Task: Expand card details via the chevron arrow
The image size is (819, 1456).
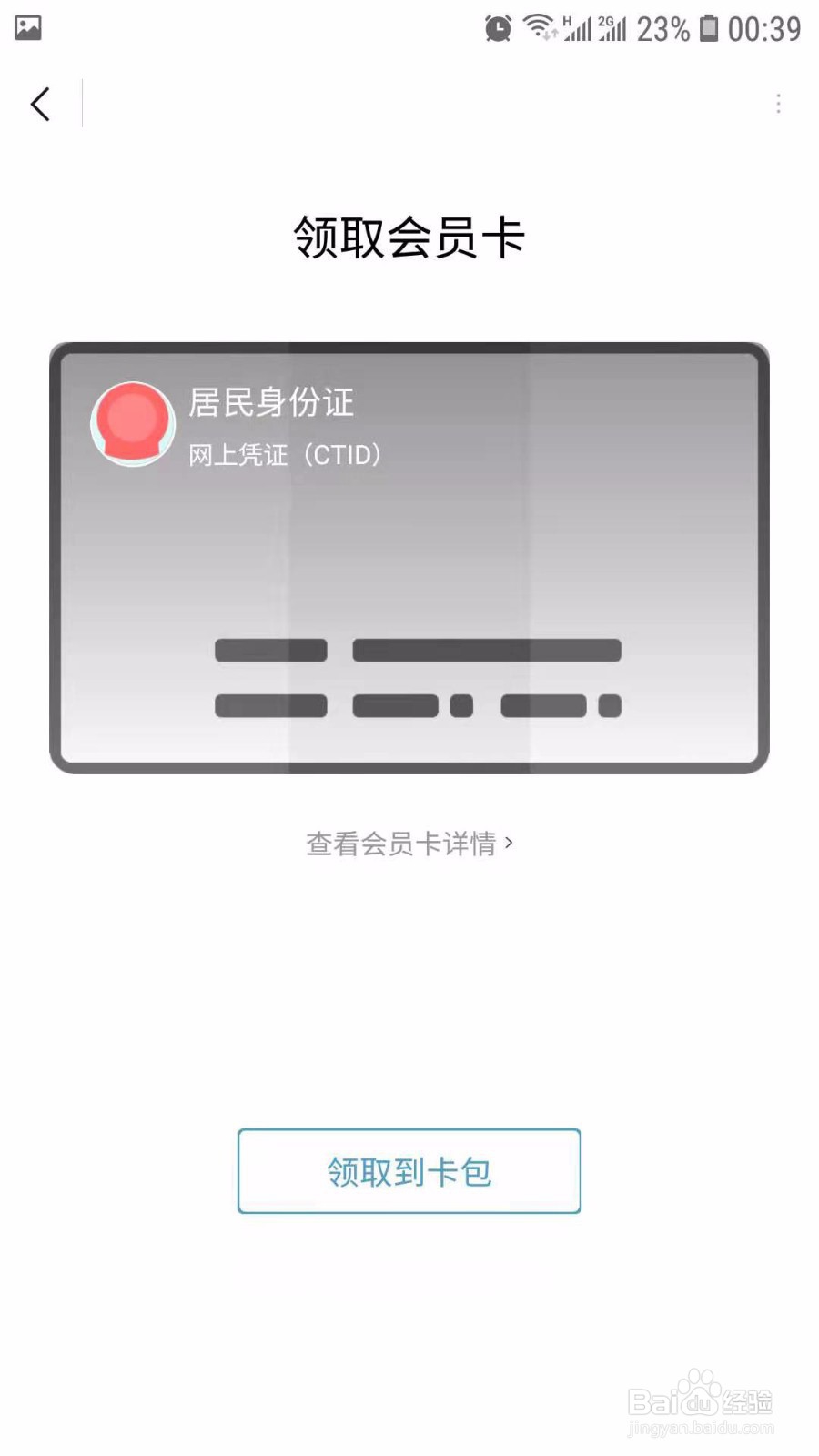Action: 507,844
